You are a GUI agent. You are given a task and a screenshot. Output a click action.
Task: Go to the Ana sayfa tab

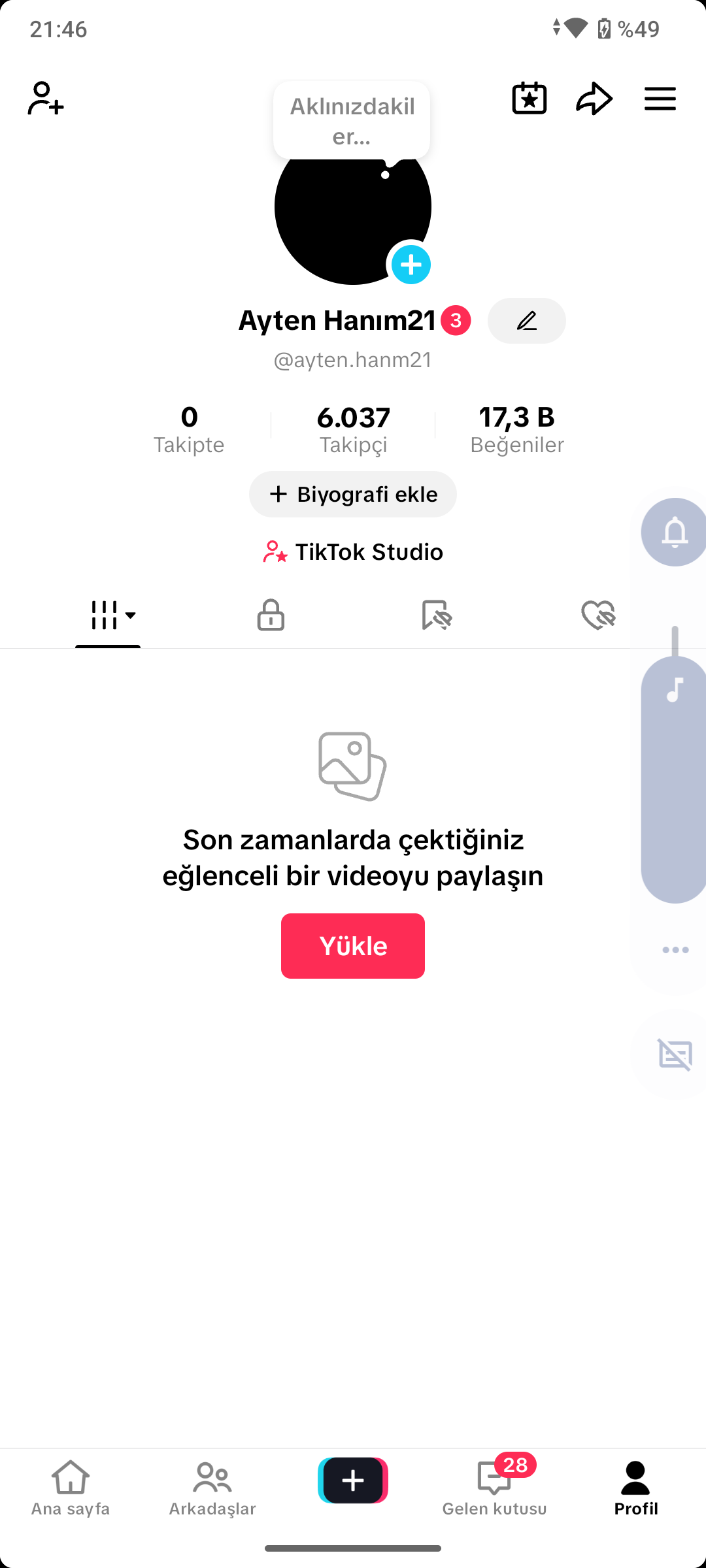pyautogui.click(x=71, y=1488)
